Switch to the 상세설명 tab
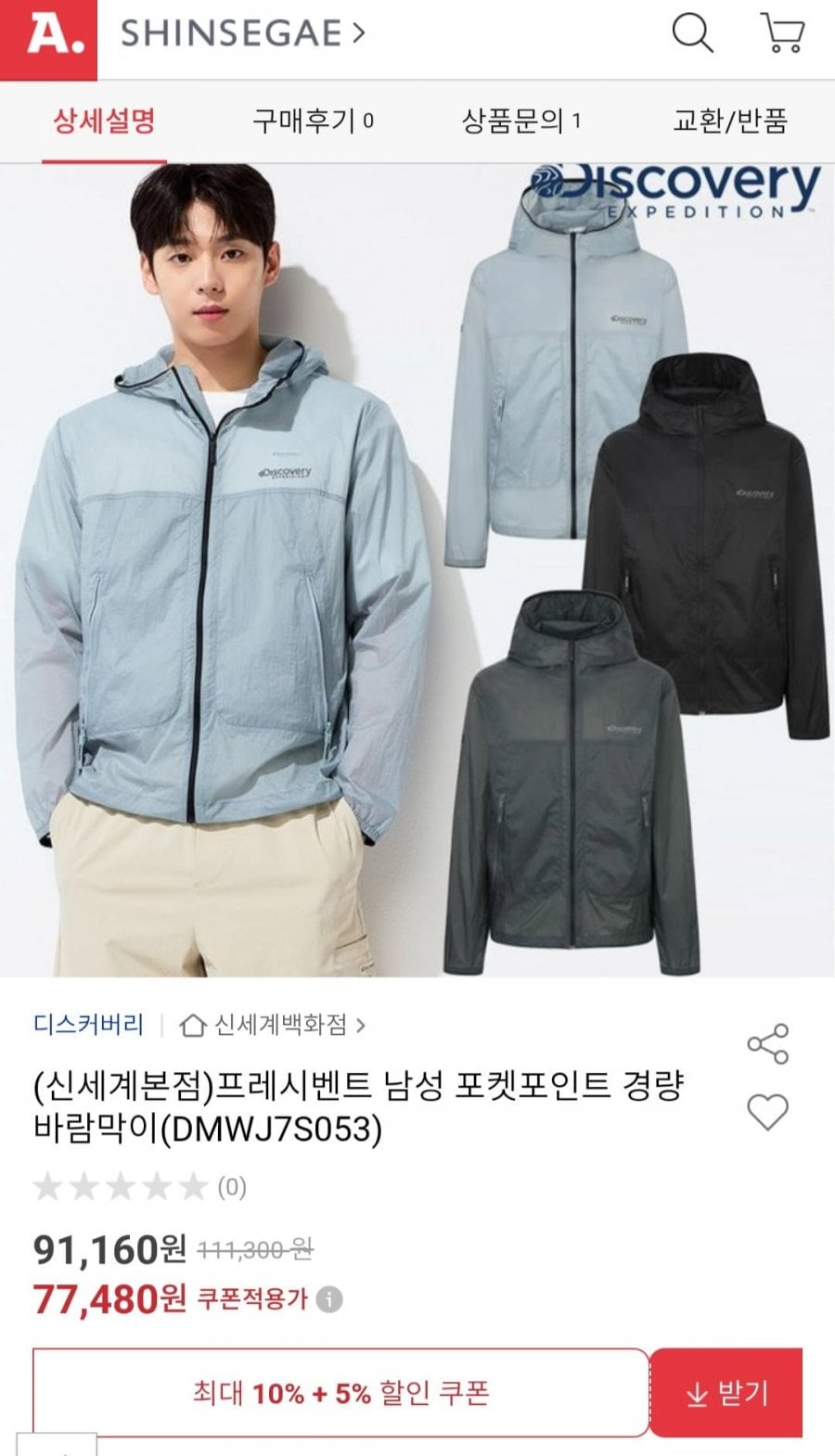 103,121
